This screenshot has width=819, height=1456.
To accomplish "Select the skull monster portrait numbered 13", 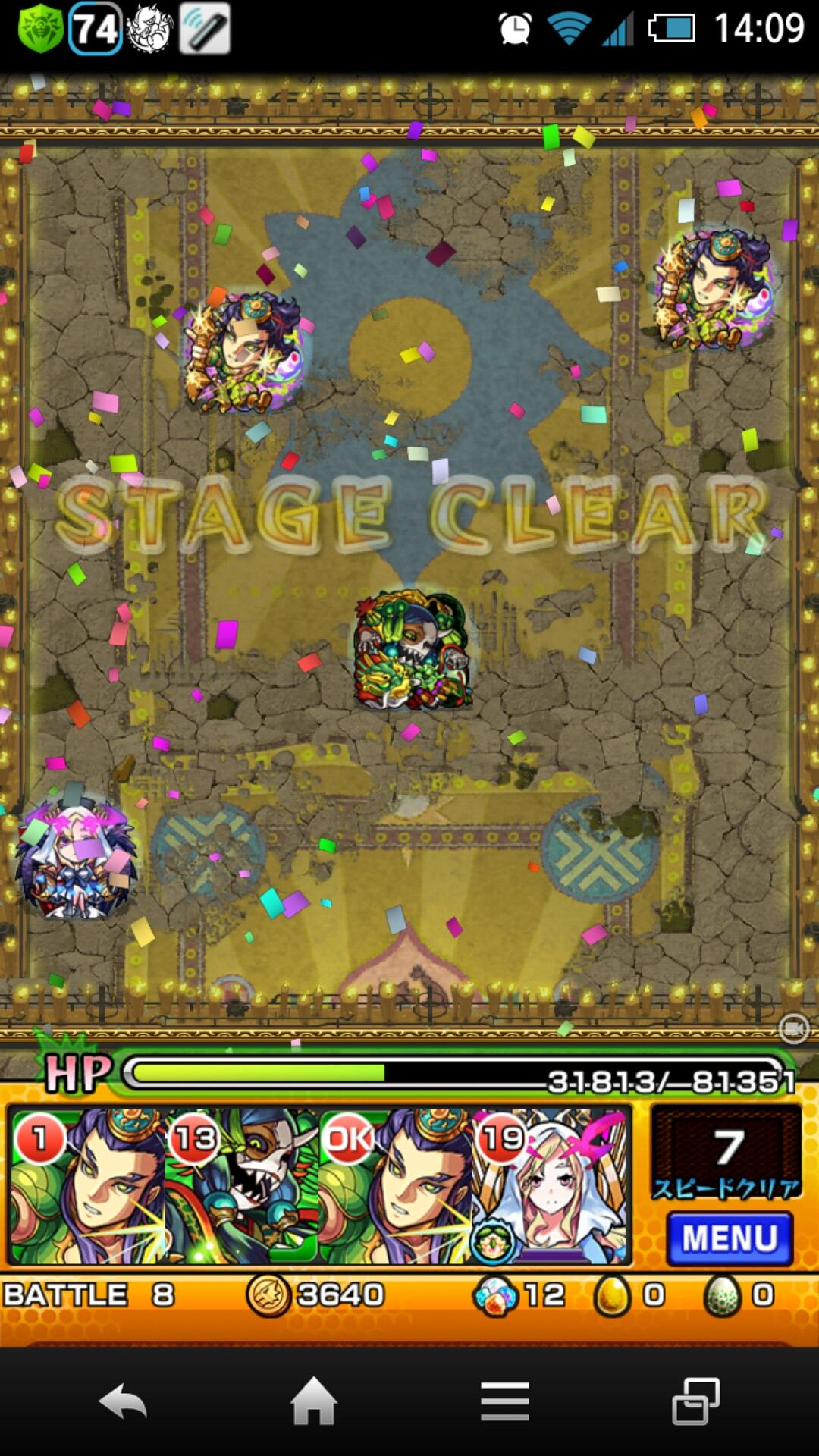I will click(x=241, y=1186).
